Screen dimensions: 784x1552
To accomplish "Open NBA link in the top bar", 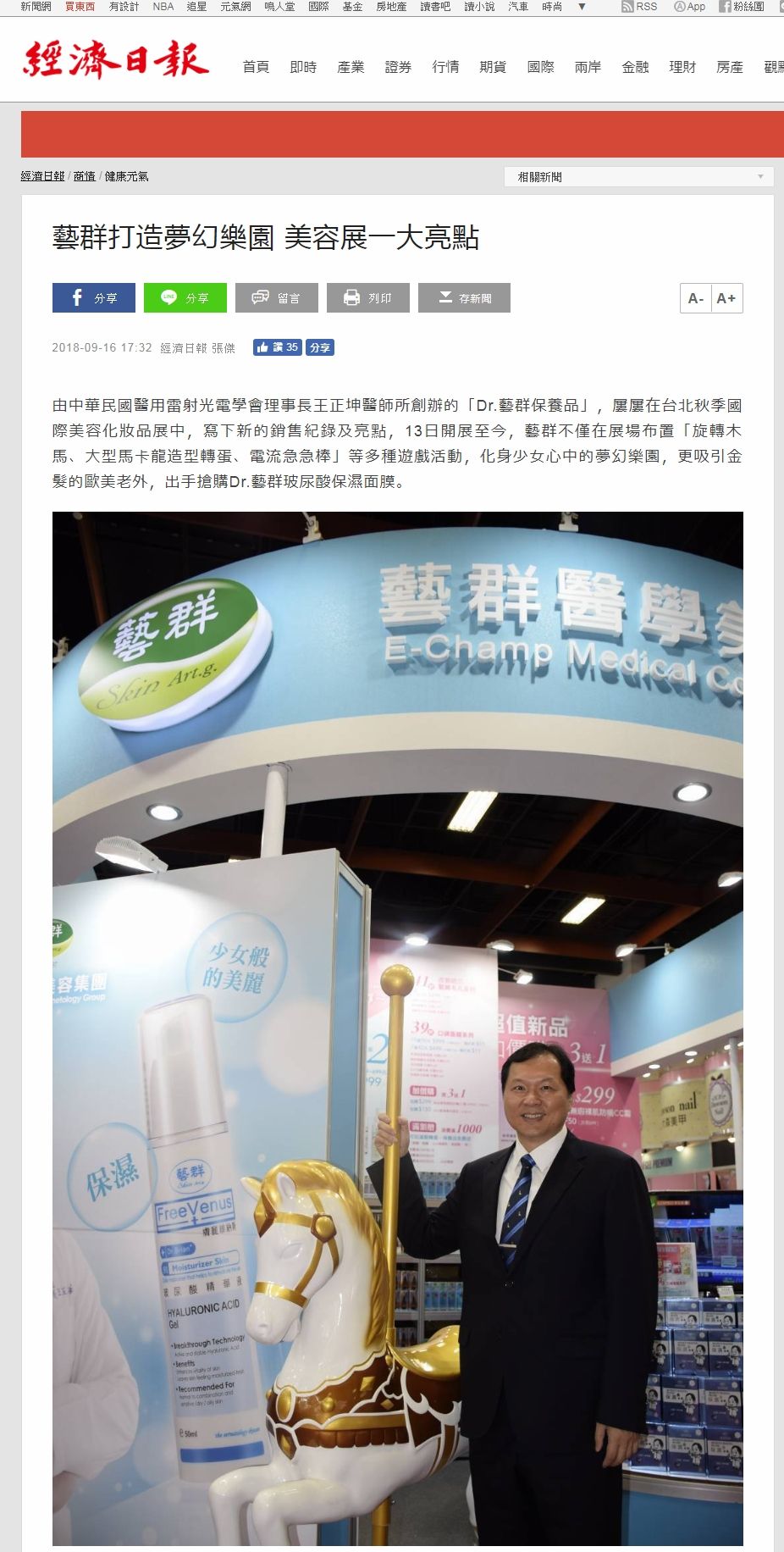I will click(163, 6).
